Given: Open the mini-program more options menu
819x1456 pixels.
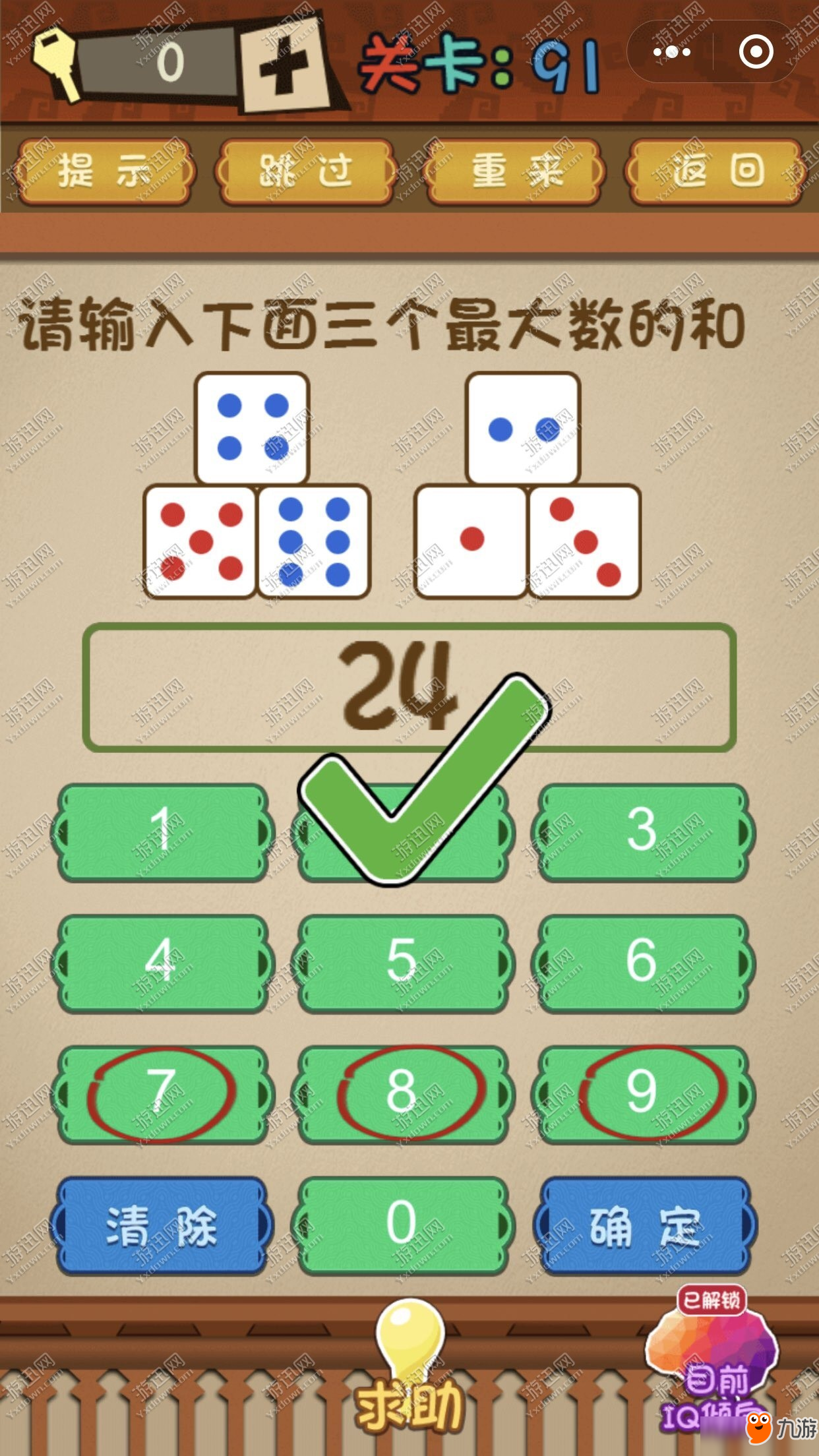Looking at the screenshot, I should pyautogui.click(x=671, y=51).
